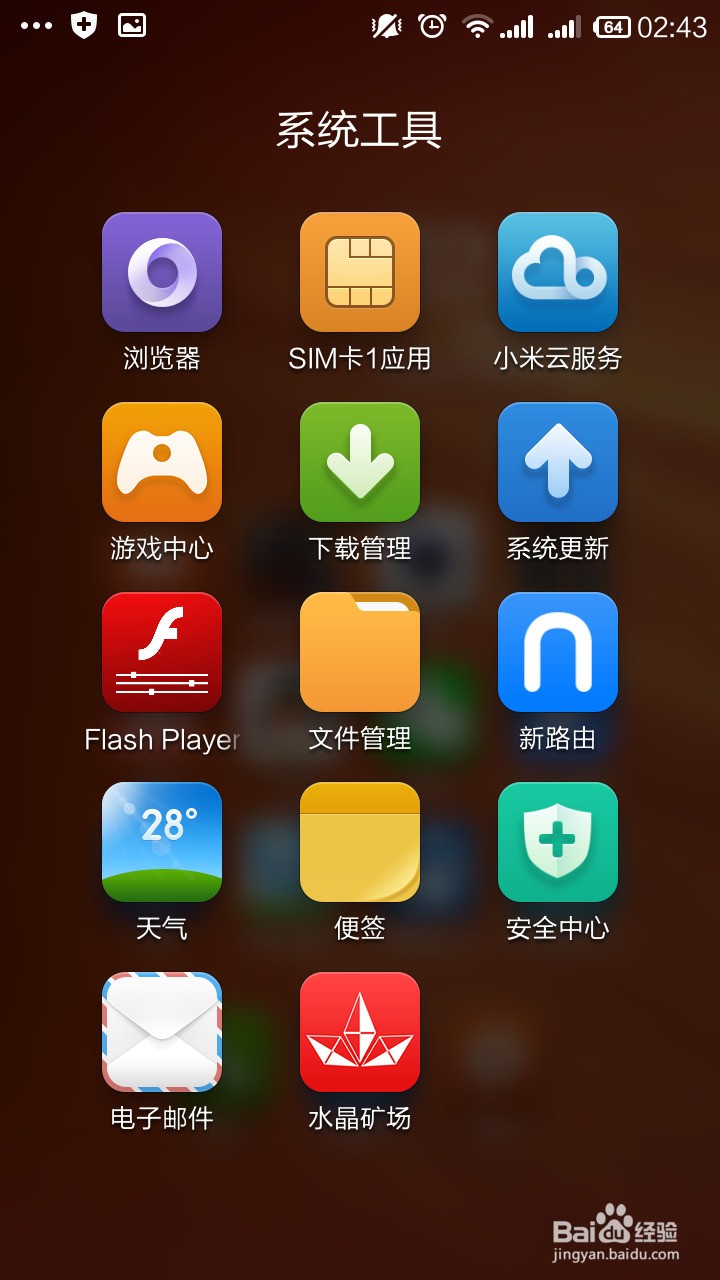Open 游戏中心 game center
Viewport: 720px width, 1280px height.
162,462
